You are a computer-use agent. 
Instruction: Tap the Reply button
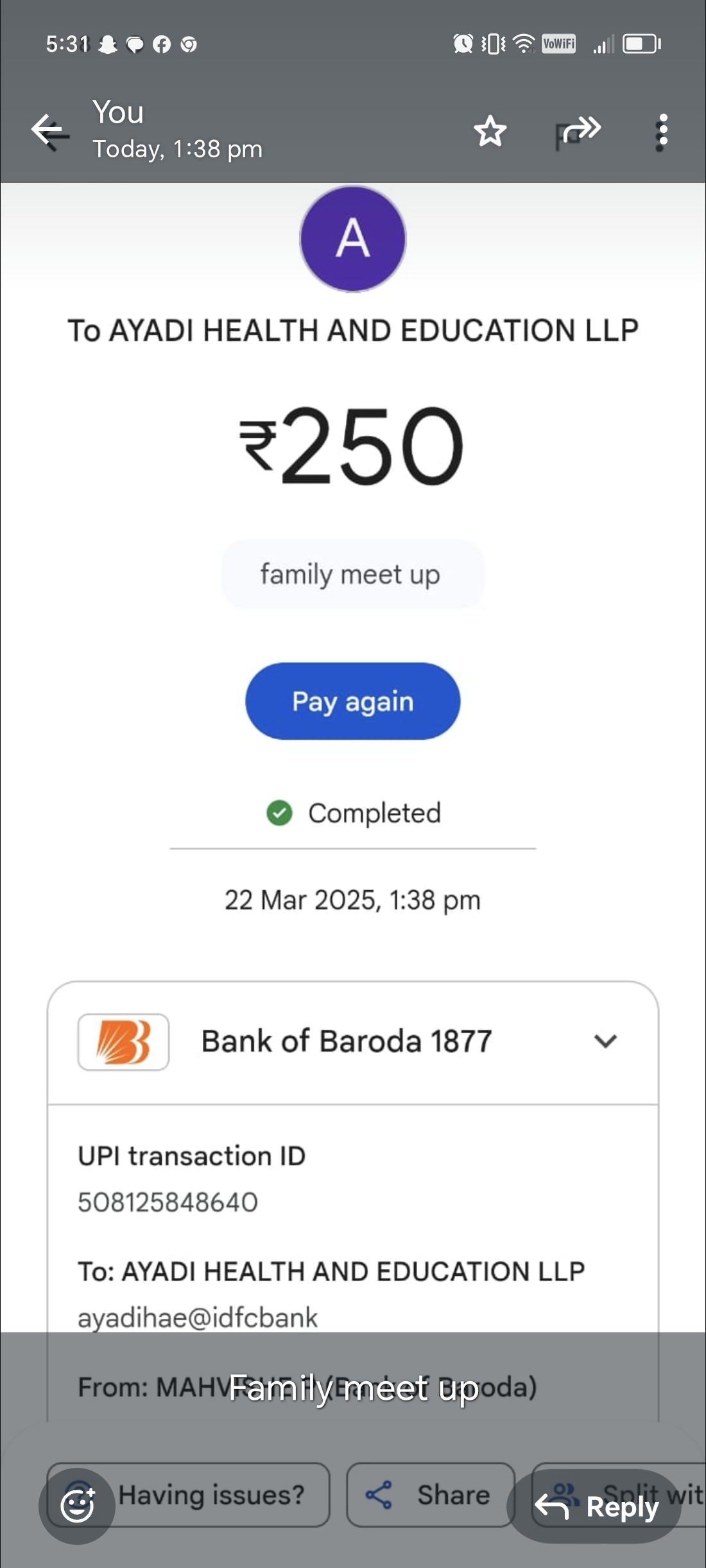596,1506
